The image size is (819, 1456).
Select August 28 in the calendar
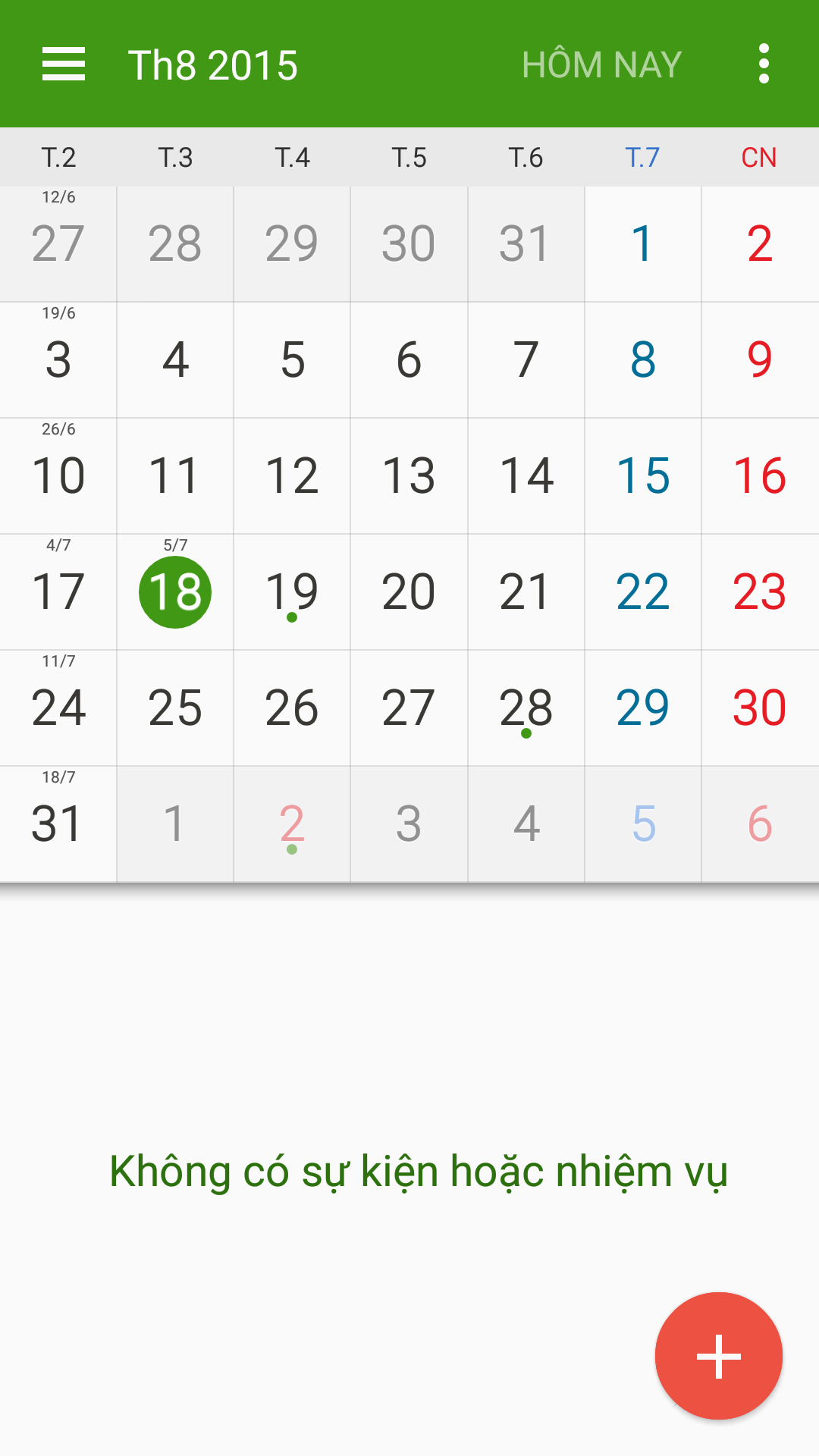(x=526, y=708)
